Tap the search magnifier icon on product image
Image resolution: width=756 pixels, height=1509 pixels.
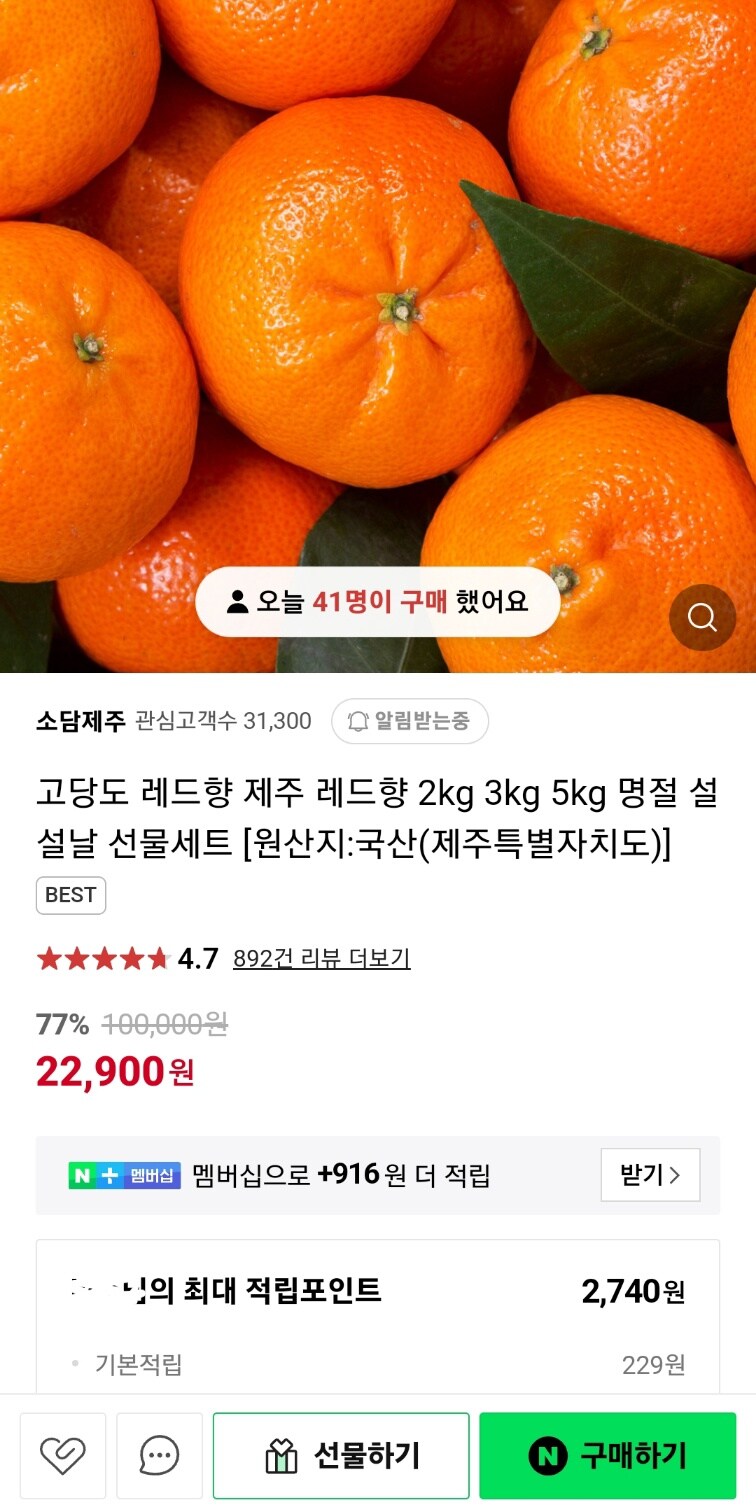pos(701,617)
